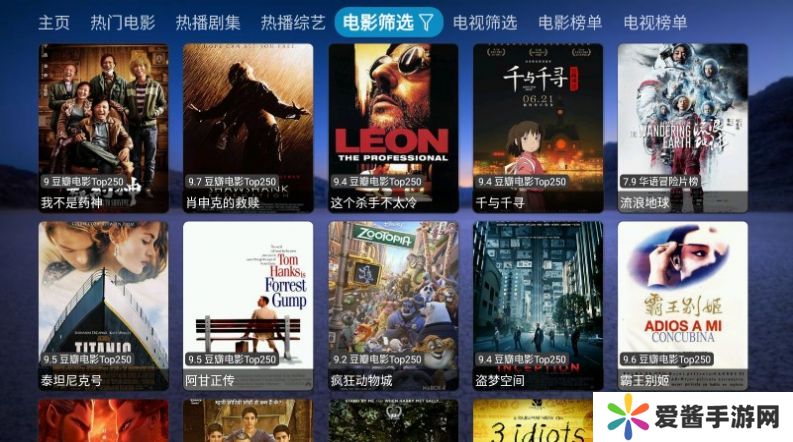Select the 肖申克的救赎 poster
The height and width of the screenshot is (442, 793).
[248, 125]
